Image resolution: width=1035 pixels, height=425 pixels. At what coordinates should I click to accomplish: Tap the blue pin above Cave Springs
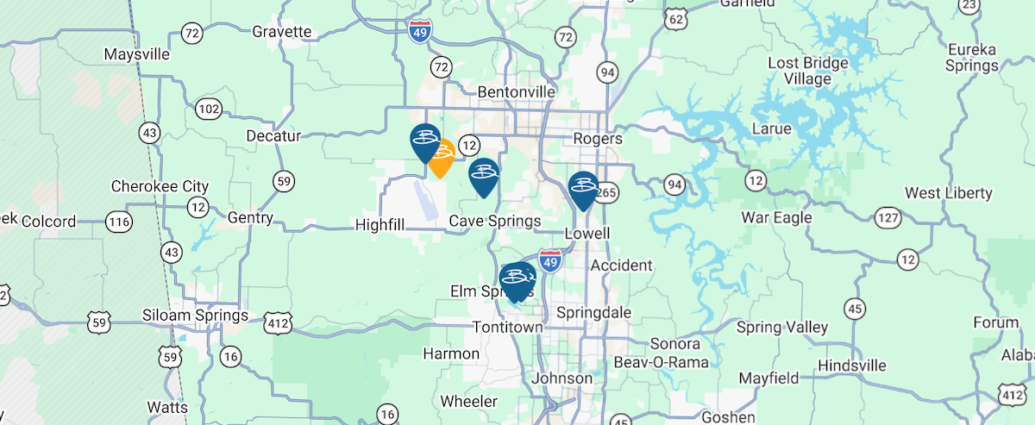click(x=484, y=176)
